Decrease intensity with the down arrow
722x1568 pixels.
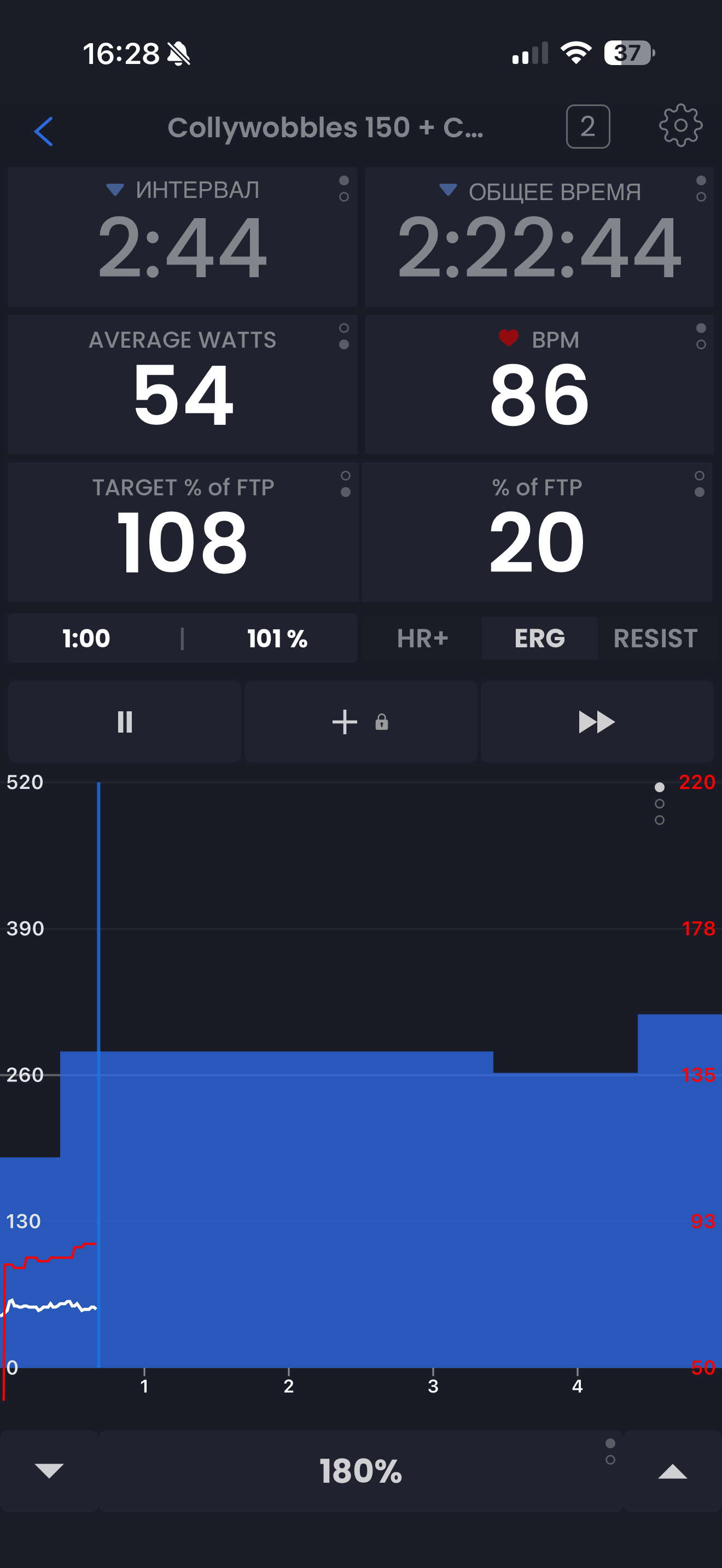(x=49, y=1471)
